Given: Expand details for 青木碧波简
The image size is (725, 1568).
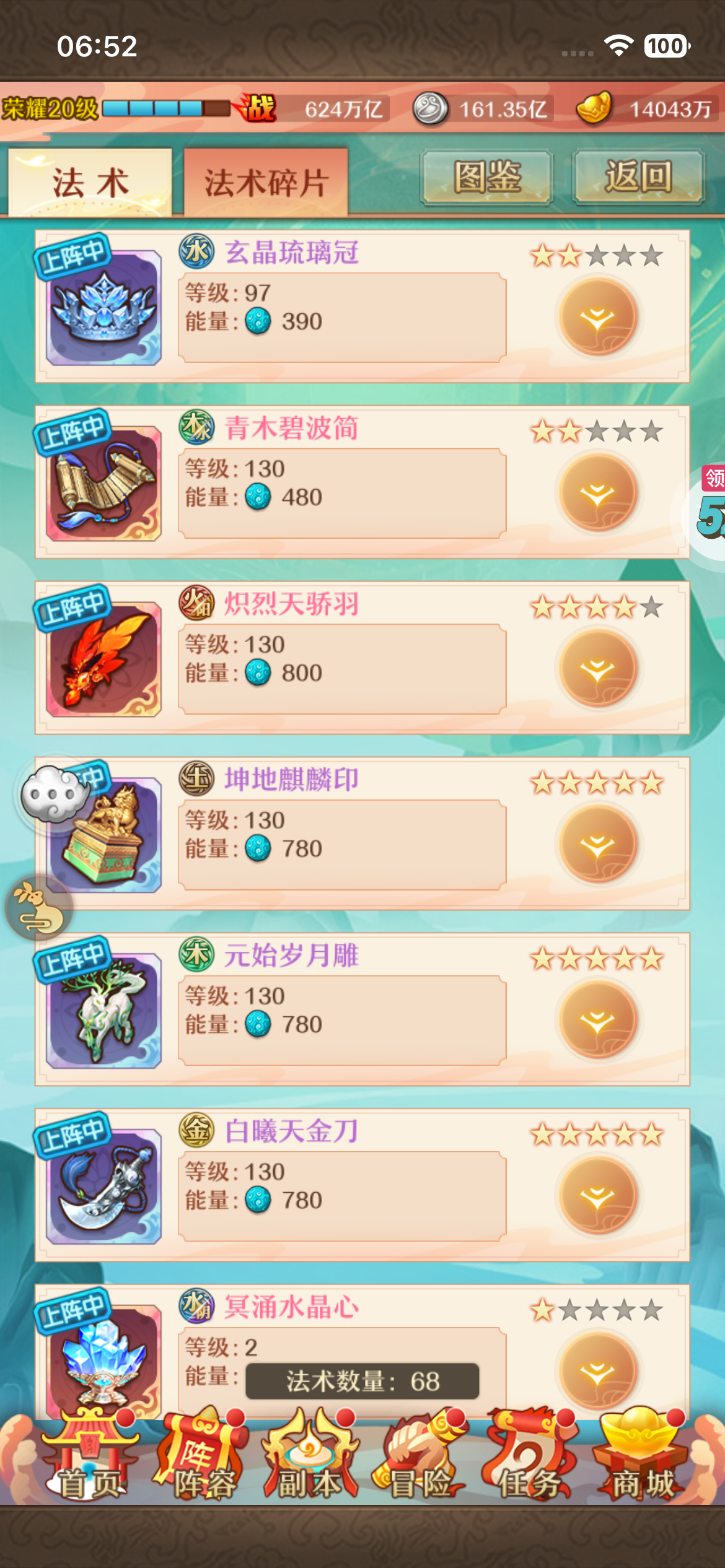Looking at the screenshot, I should pos(597,494).
